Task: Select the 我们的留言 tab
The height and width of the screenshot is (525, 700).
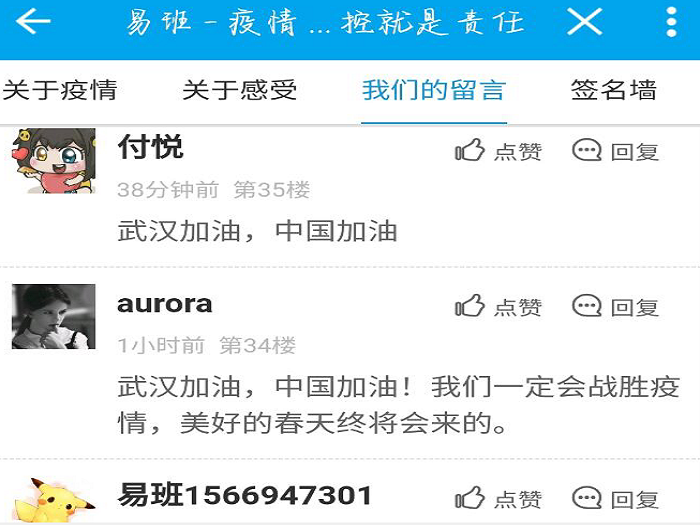Action: pyautogui.click(x=433, y=90)
